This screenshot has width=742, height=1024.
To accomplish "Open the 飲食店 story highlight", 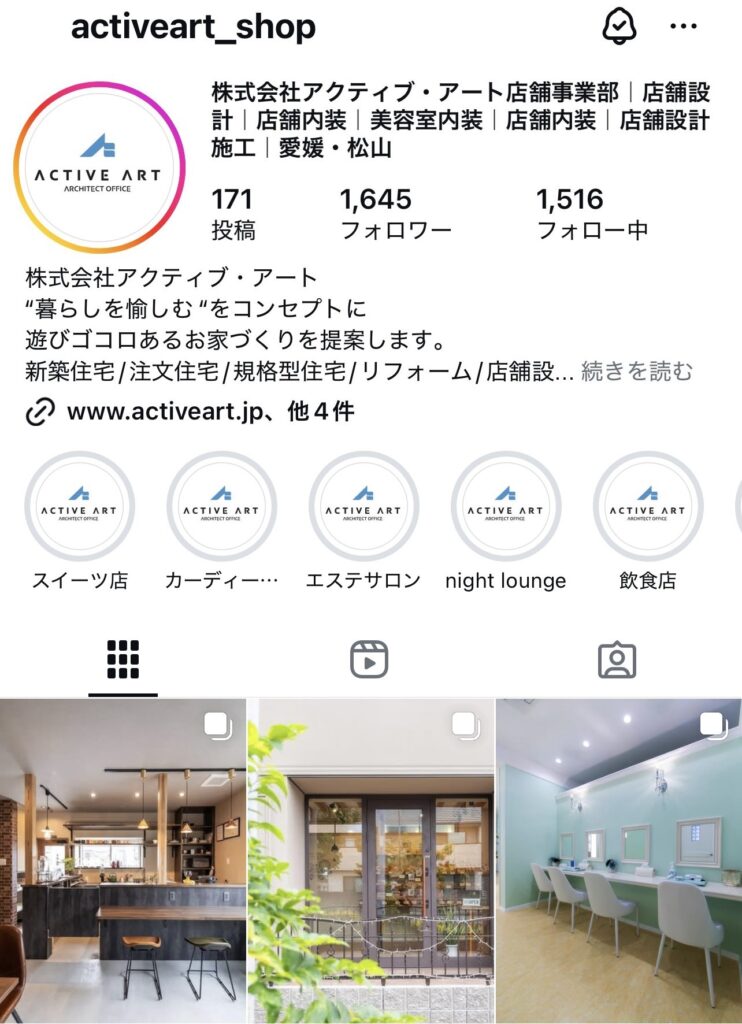I will click(x=648, y=506).
